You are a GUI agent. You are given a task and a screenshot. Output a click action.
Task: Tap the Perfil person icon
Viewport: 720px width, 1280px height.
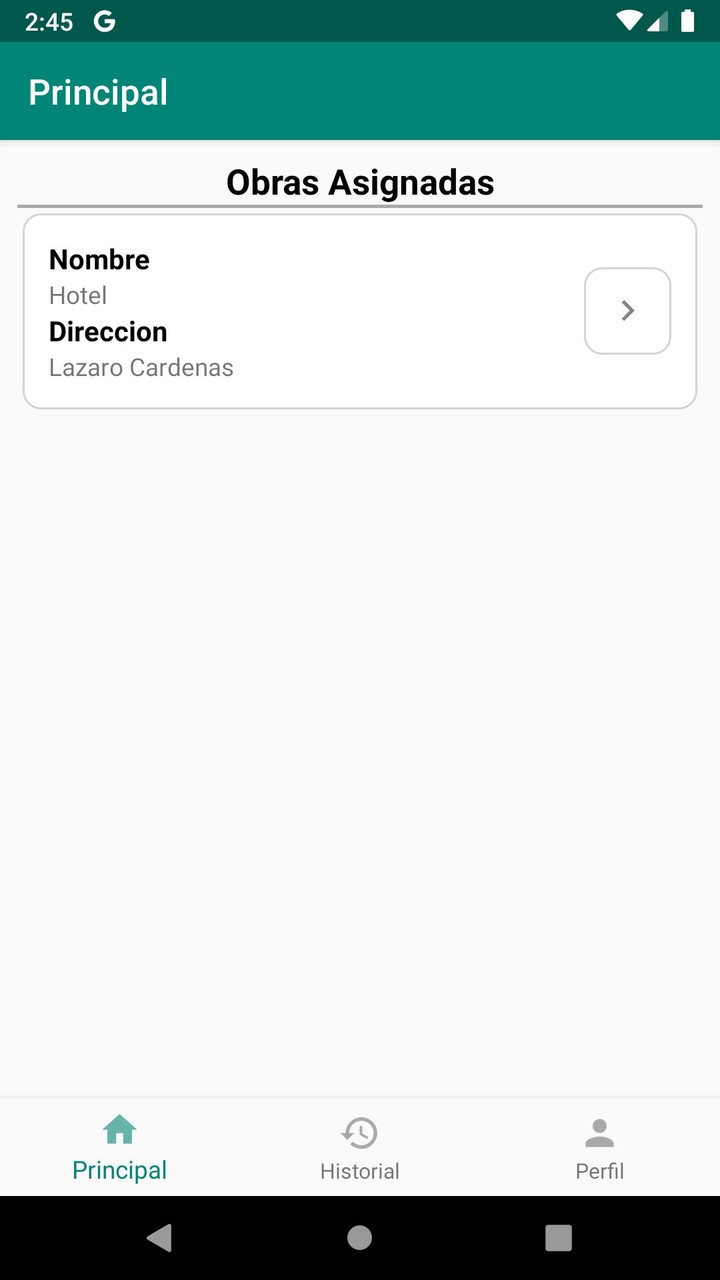coord(599,1129)
